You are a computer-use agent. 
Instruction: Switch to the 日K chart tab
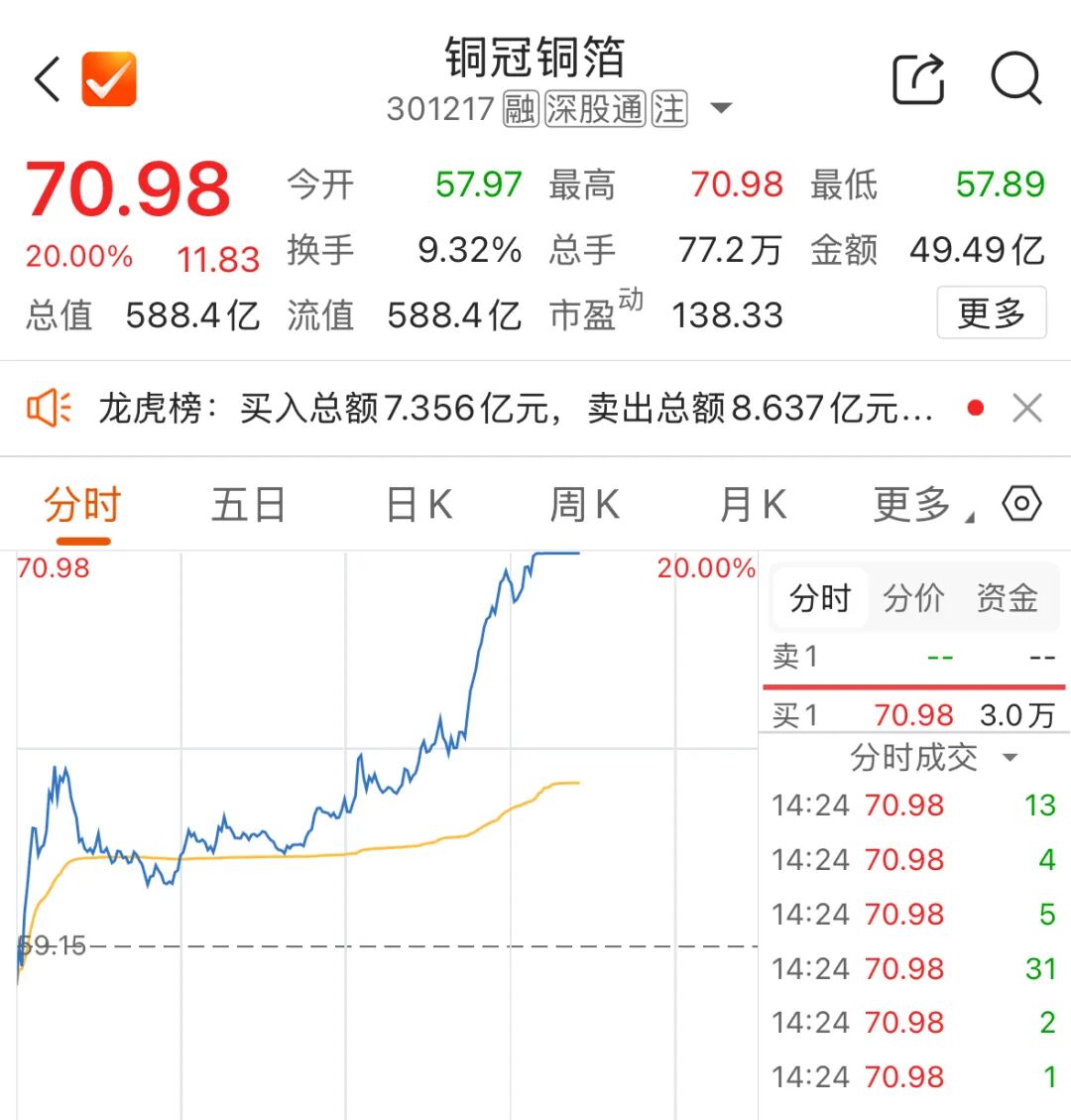pos(419,505)
